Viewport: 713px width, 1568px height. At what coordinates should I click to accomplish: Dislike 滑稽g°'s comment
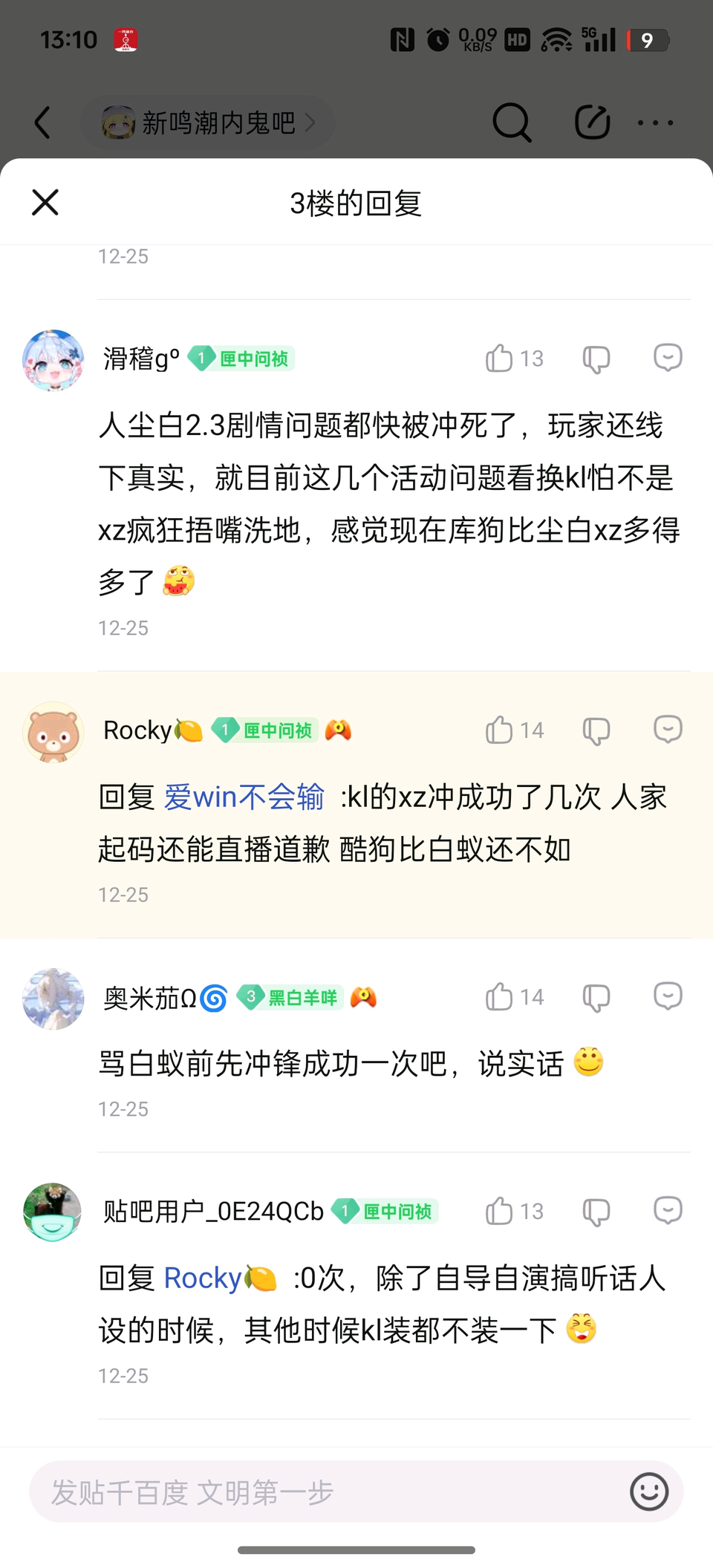coord(596,359)
